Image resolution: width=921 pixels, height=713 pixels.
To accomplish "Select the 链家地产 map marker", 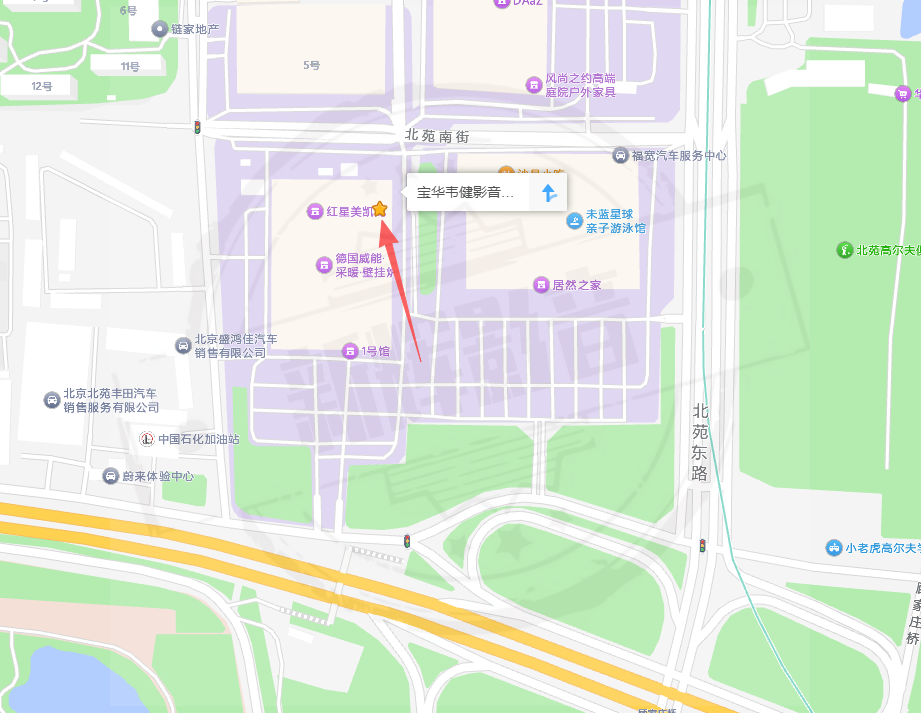I will coord(160,29).
